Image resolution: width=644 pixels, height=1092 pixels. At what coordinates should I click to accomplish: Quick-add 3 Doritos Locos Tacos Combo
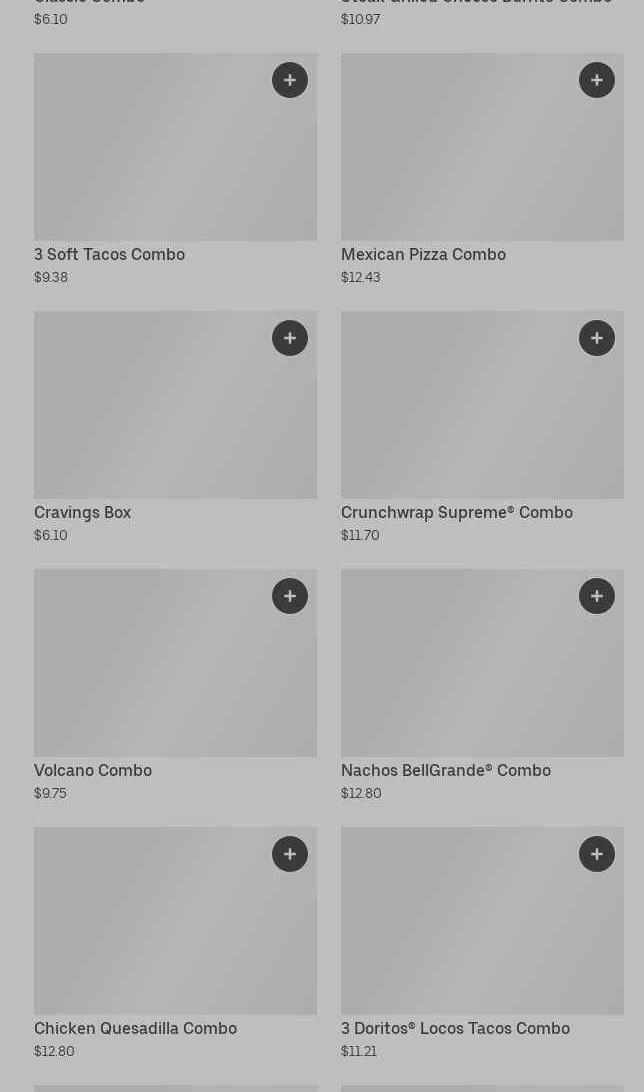pyautogui.click(x=597, y=854)
